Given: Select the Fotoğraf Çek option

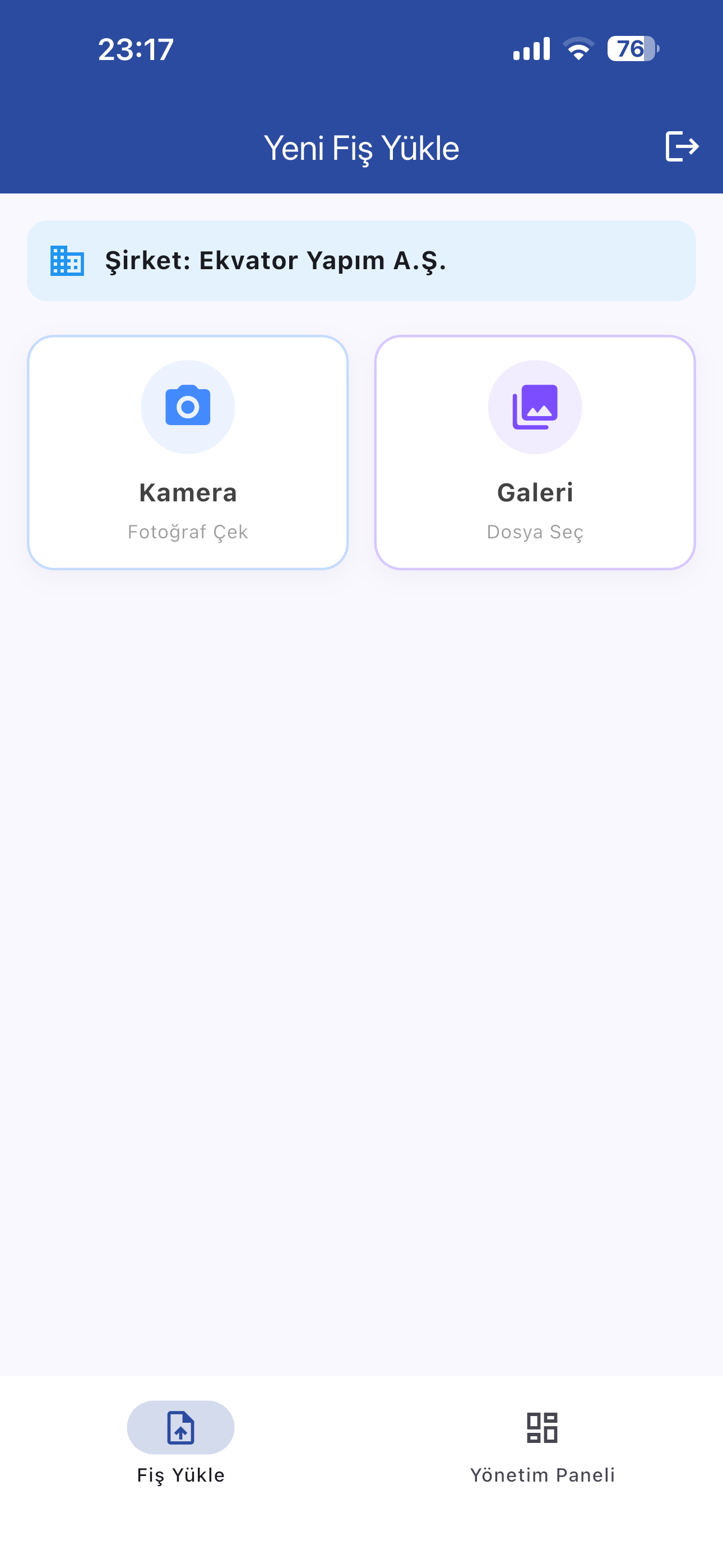Looking at the screenshot, I should (187, 532).
